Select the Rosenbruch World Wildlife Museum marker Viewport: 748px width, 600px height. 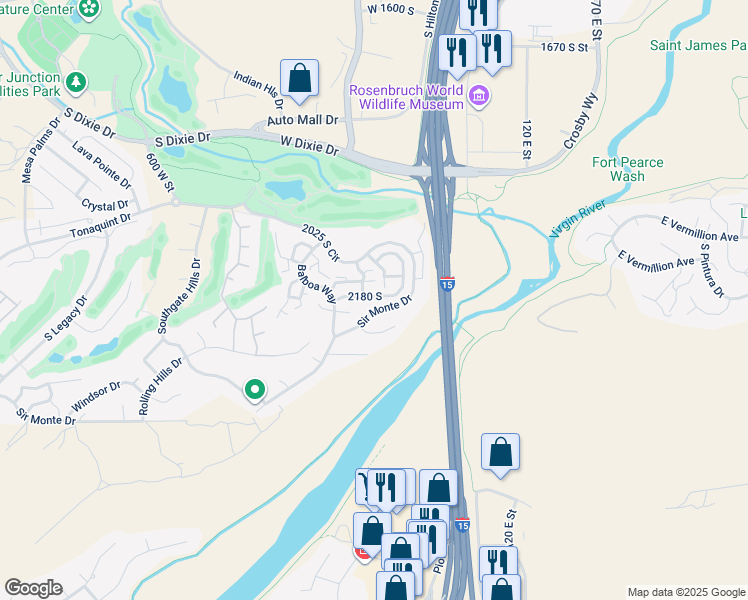479,96
